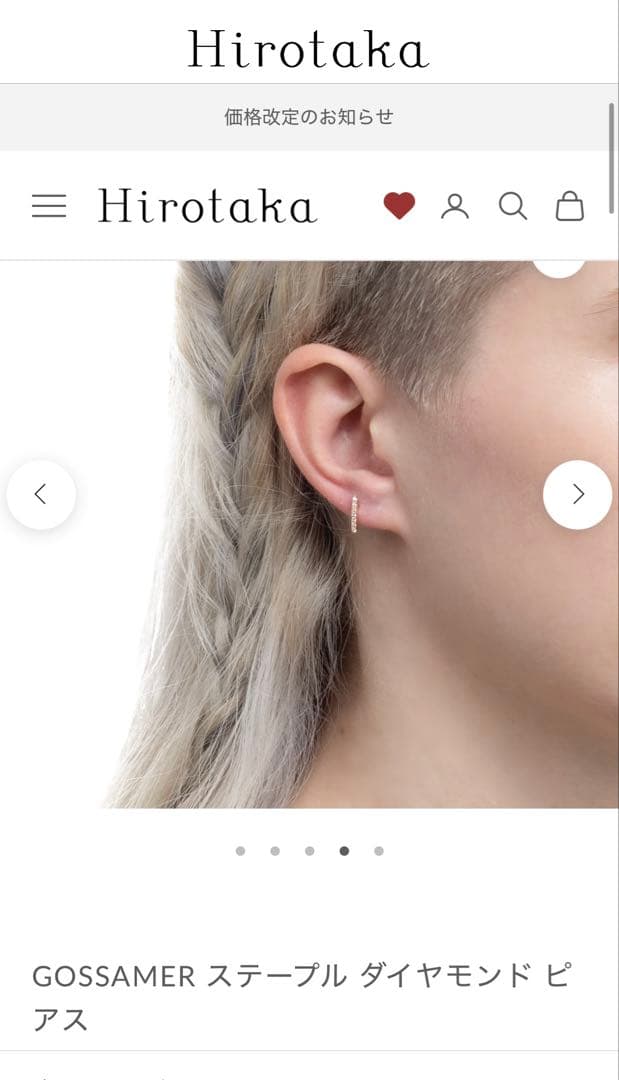Image resolution: width=619 pixels, height=1080 pixels.
Task: Jump to the fifth image dot
Action: (x=379, y=851)
